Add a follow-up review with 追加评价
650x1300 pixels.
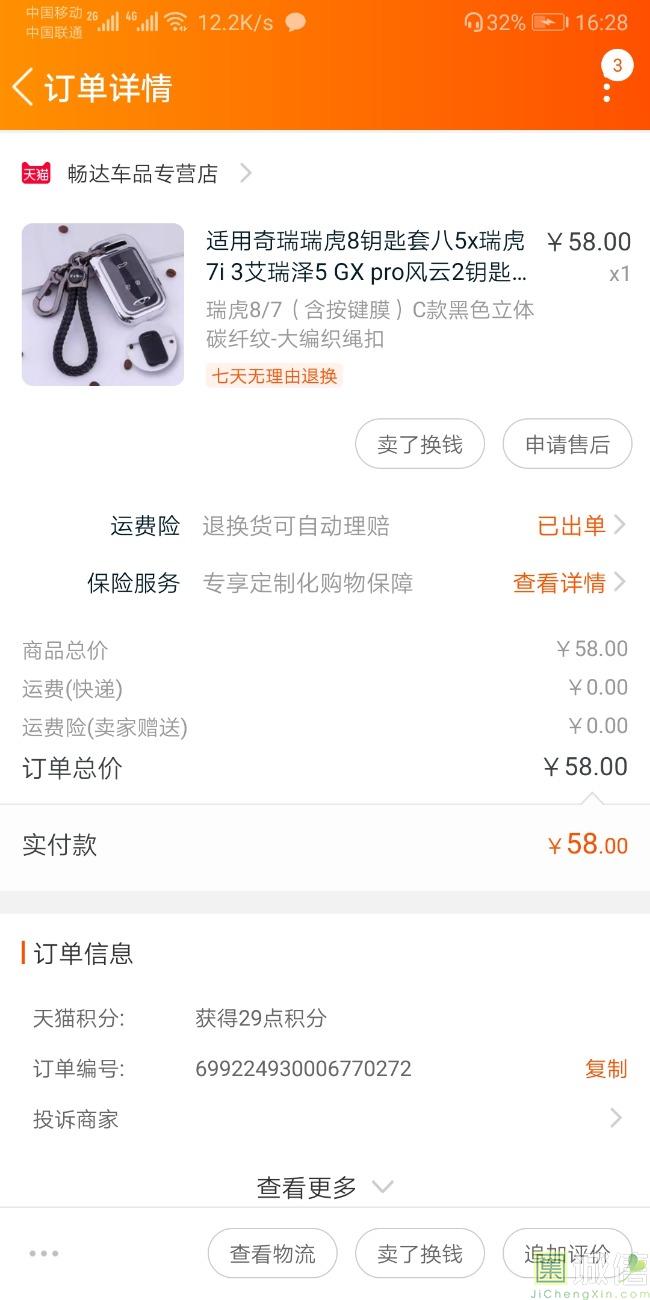[x=566, y=1254]
